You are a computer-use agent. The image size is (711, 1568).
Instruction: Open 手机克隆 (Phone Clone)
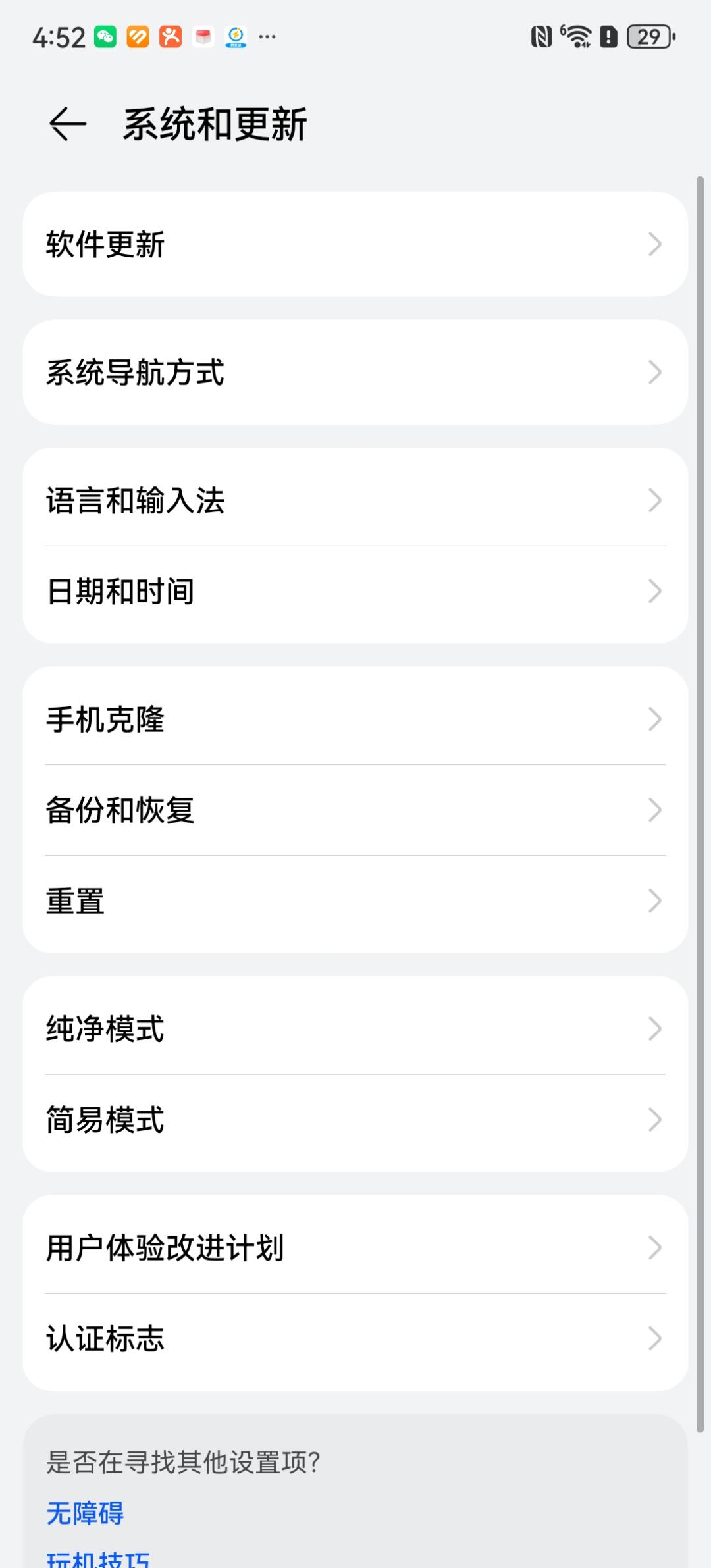355,719
